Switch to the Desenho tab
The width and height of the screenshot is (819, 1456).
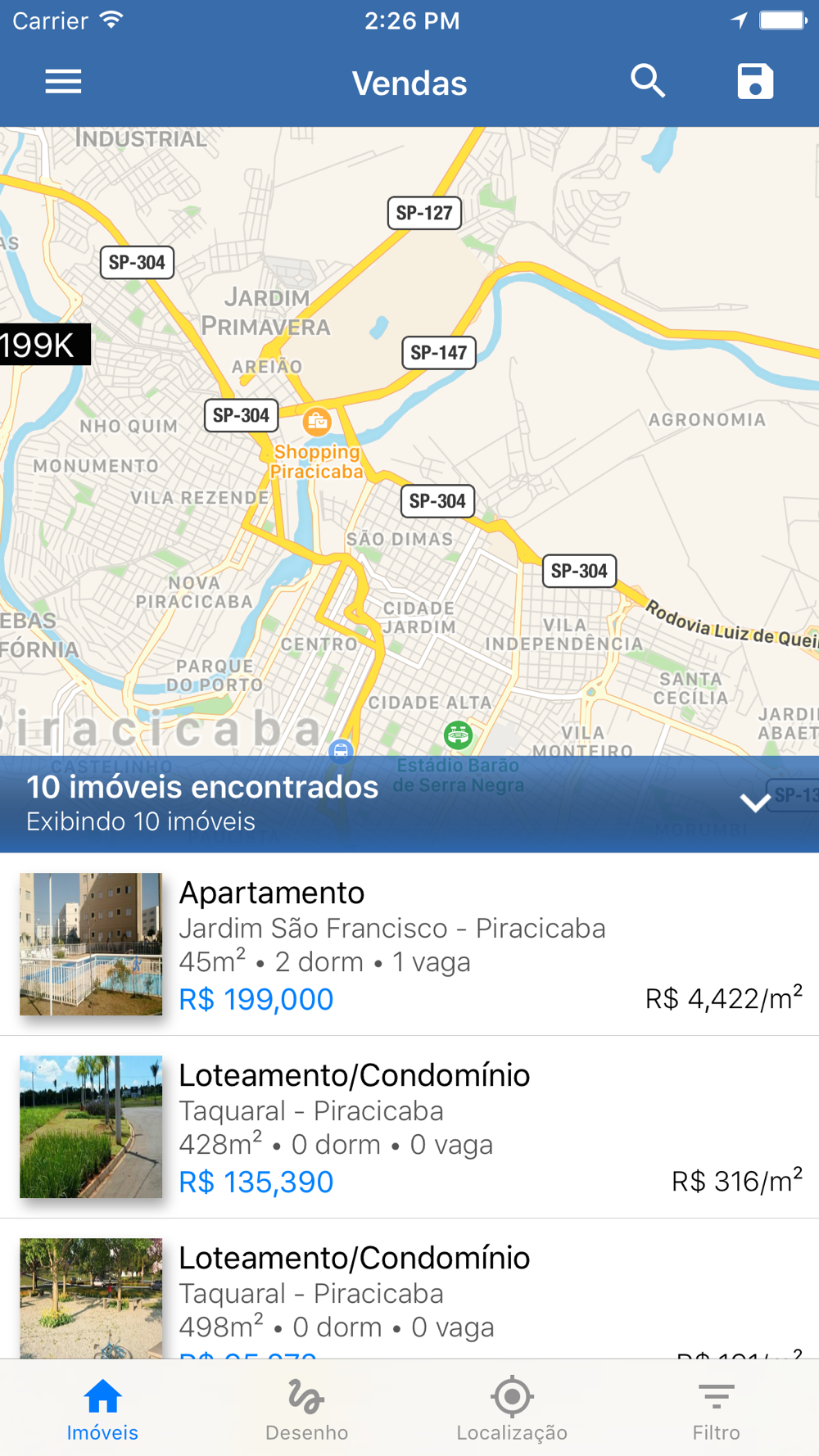(307, 1409)
